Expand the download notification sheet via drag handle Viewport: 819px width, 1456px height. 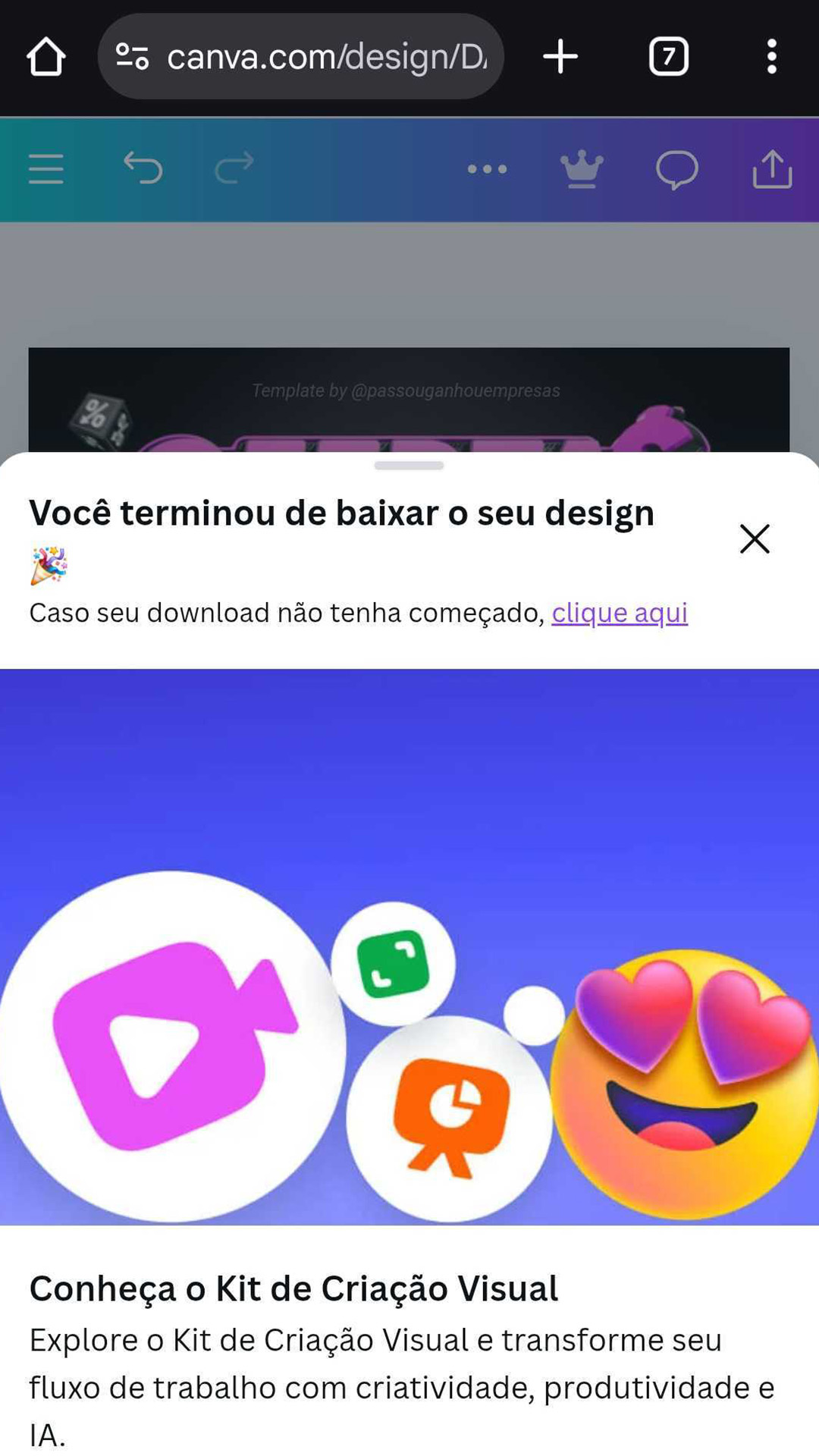[409, 466]
